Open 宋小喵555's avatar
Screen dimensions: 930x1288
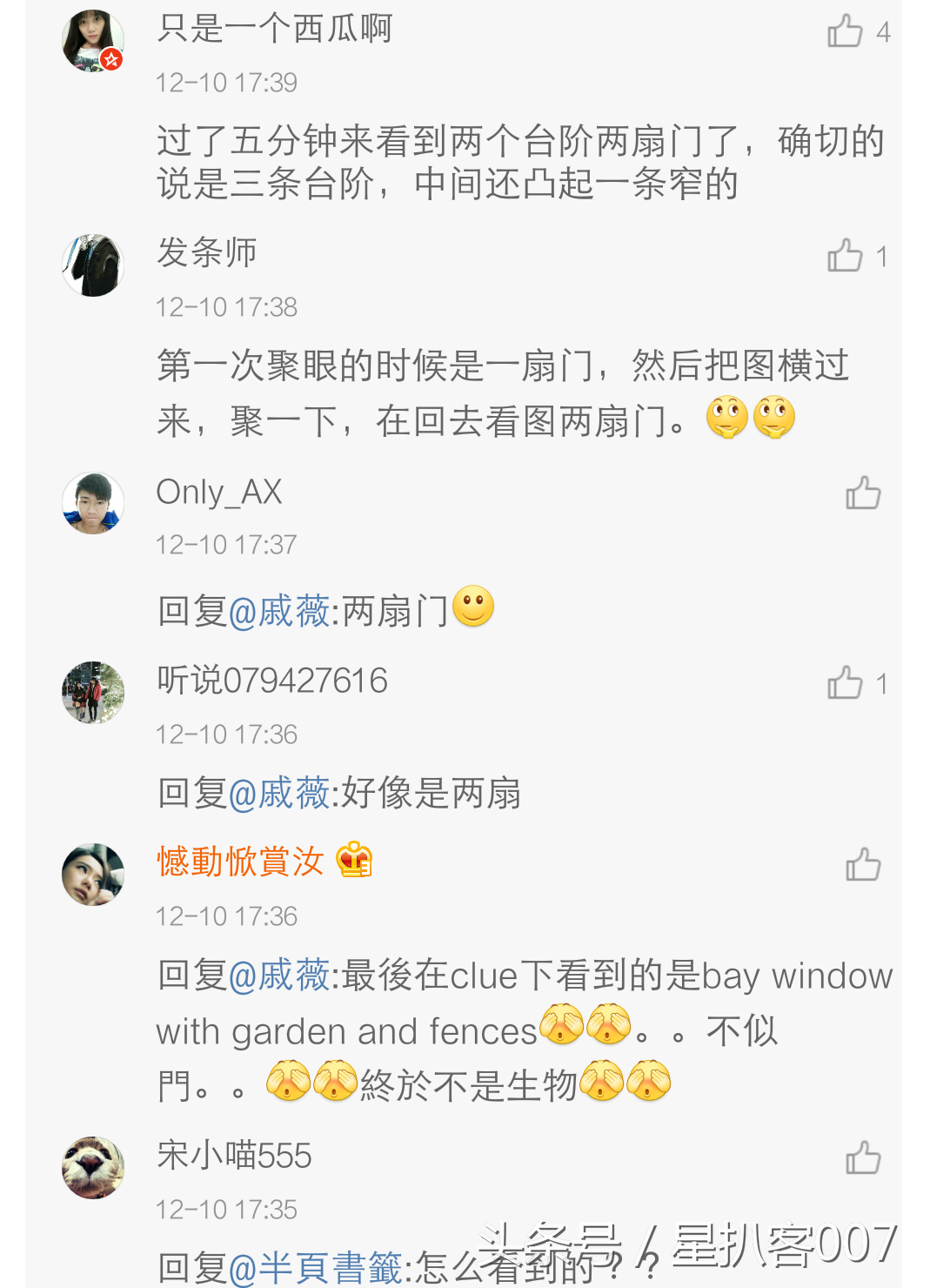pos(93,1168)
